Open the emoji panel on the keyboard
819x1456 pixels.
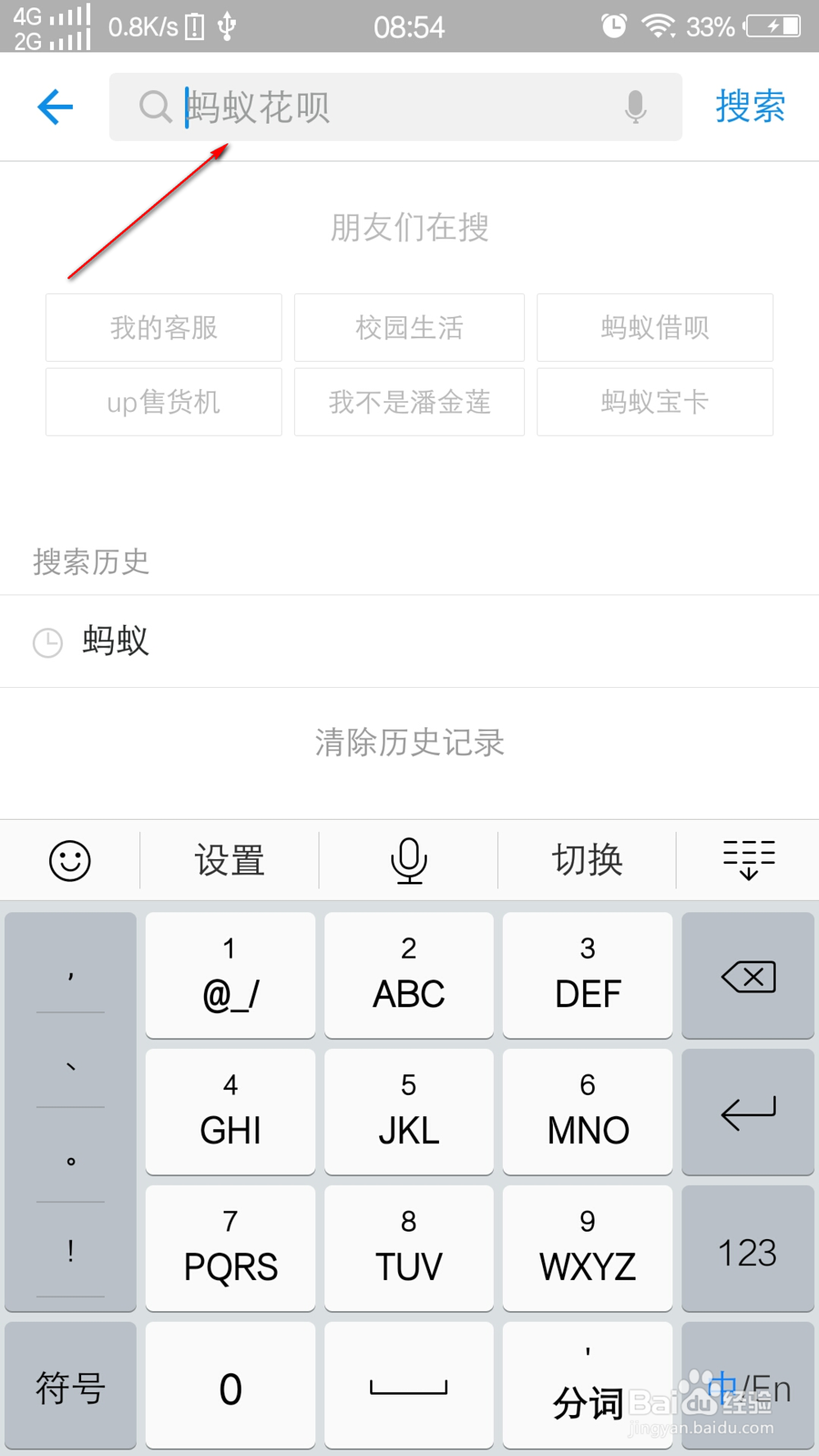pos(69,860)
